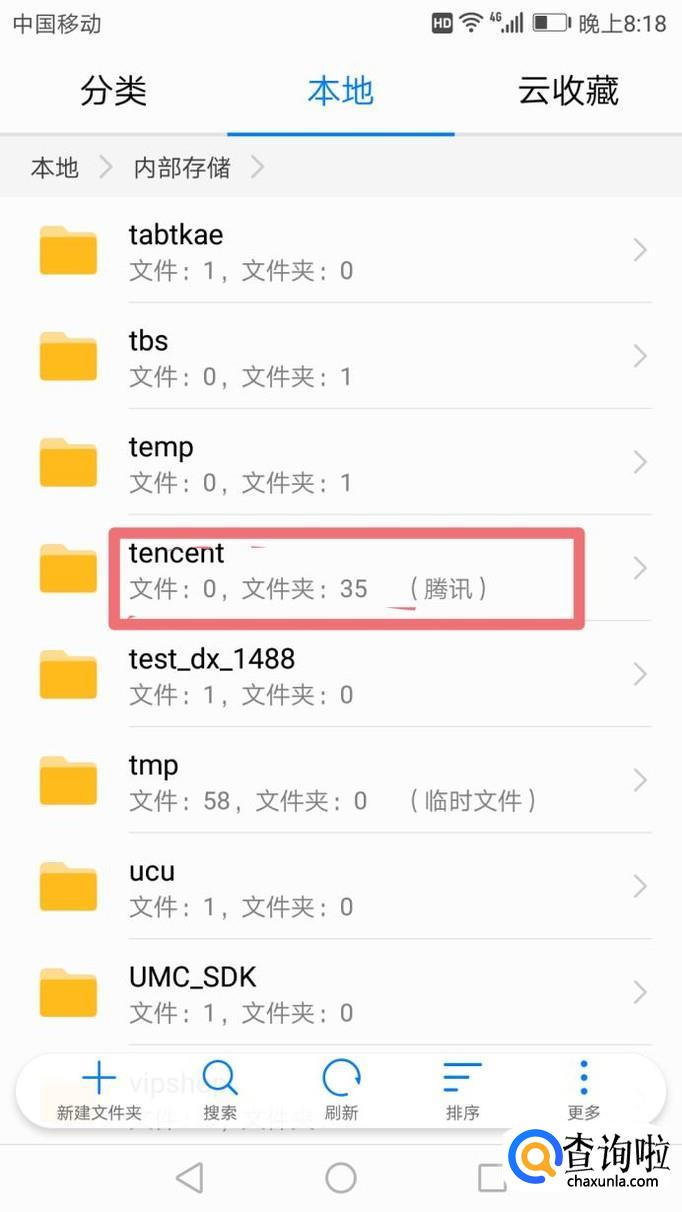
Task: Select the 本地 tab
Action: pyautogui.click(x=340, y=92)
